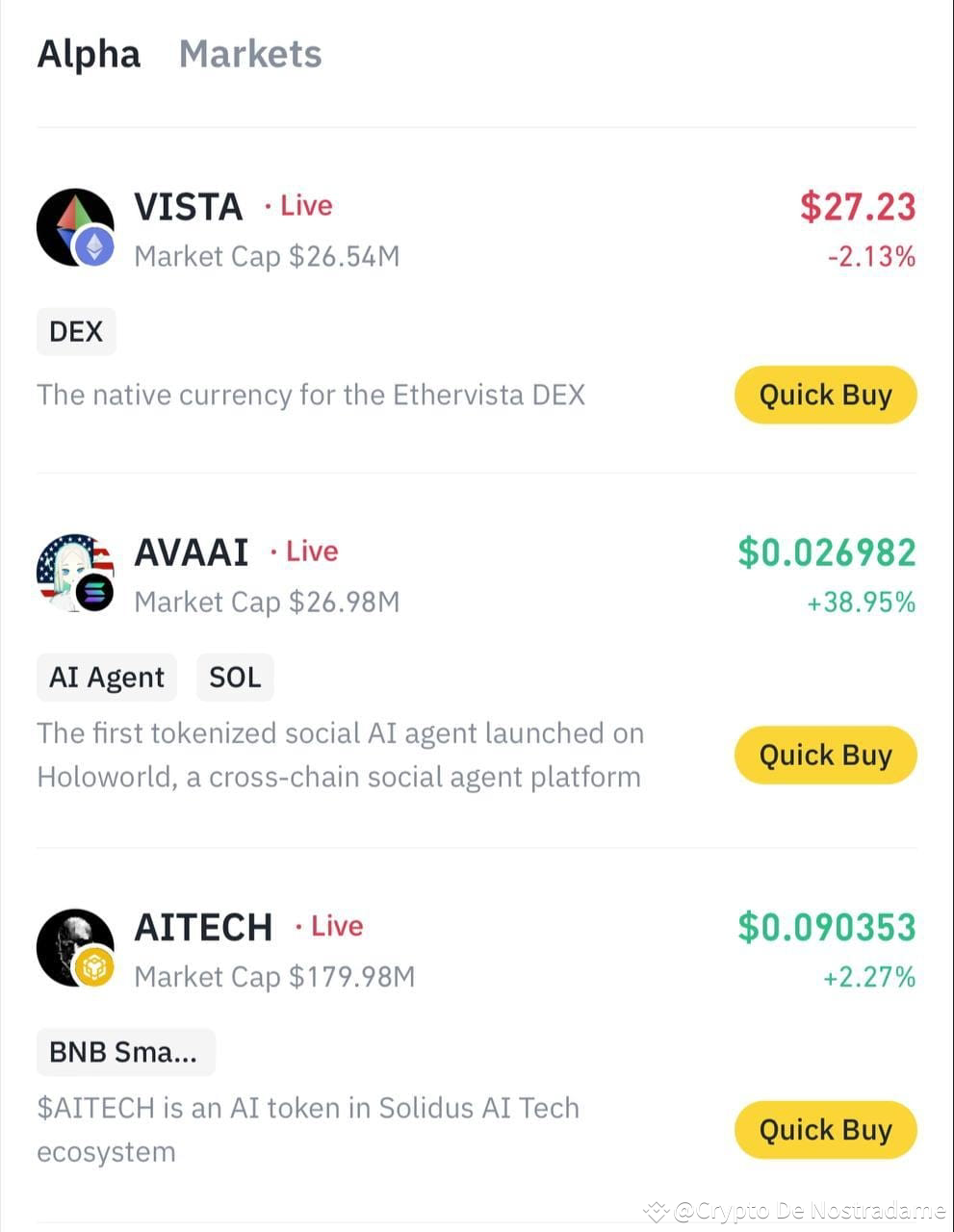
Task: Select the Alpha tab
Action: (88, 54)
